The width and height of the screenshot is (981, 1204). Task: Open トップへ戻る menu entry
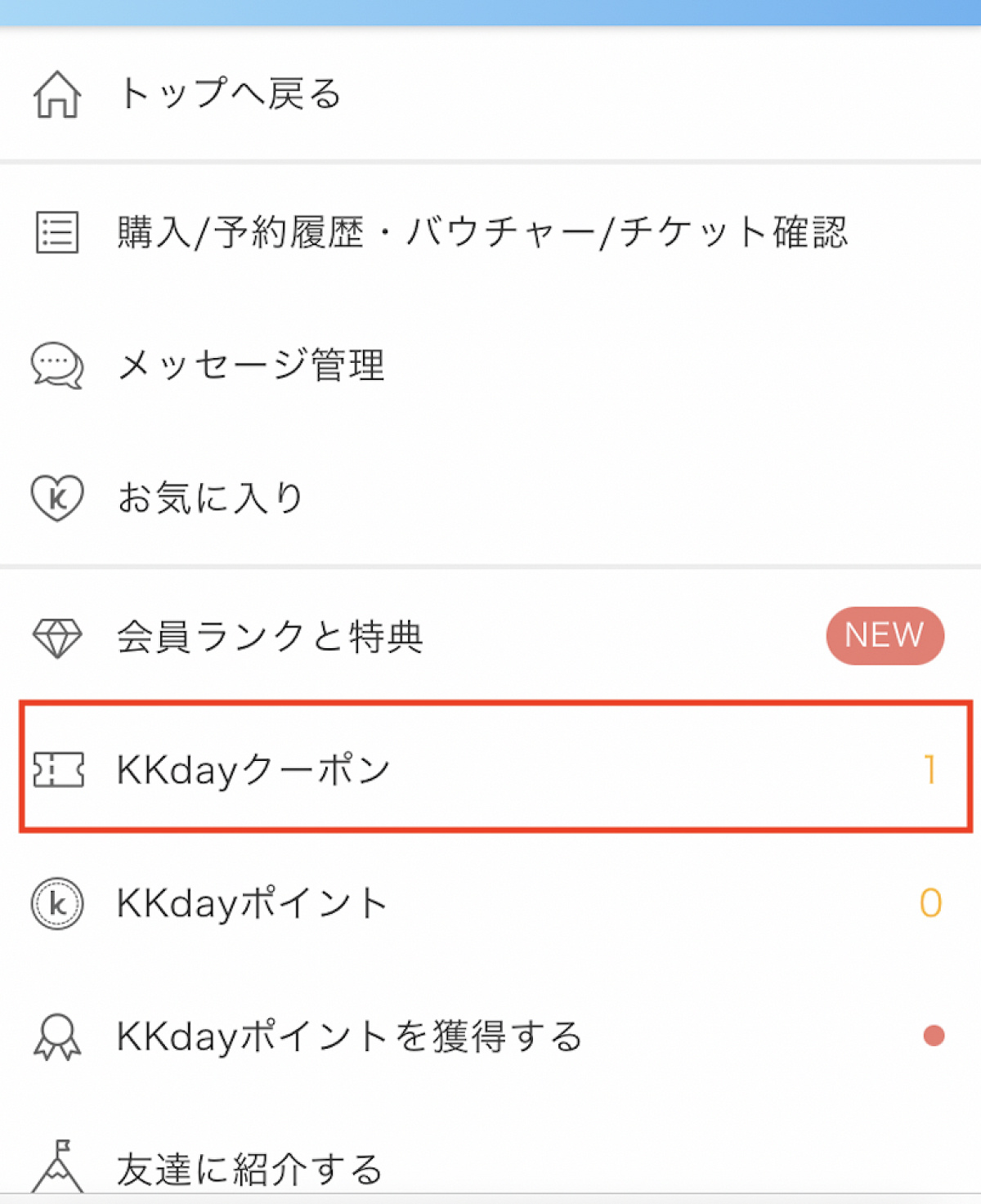231,94
